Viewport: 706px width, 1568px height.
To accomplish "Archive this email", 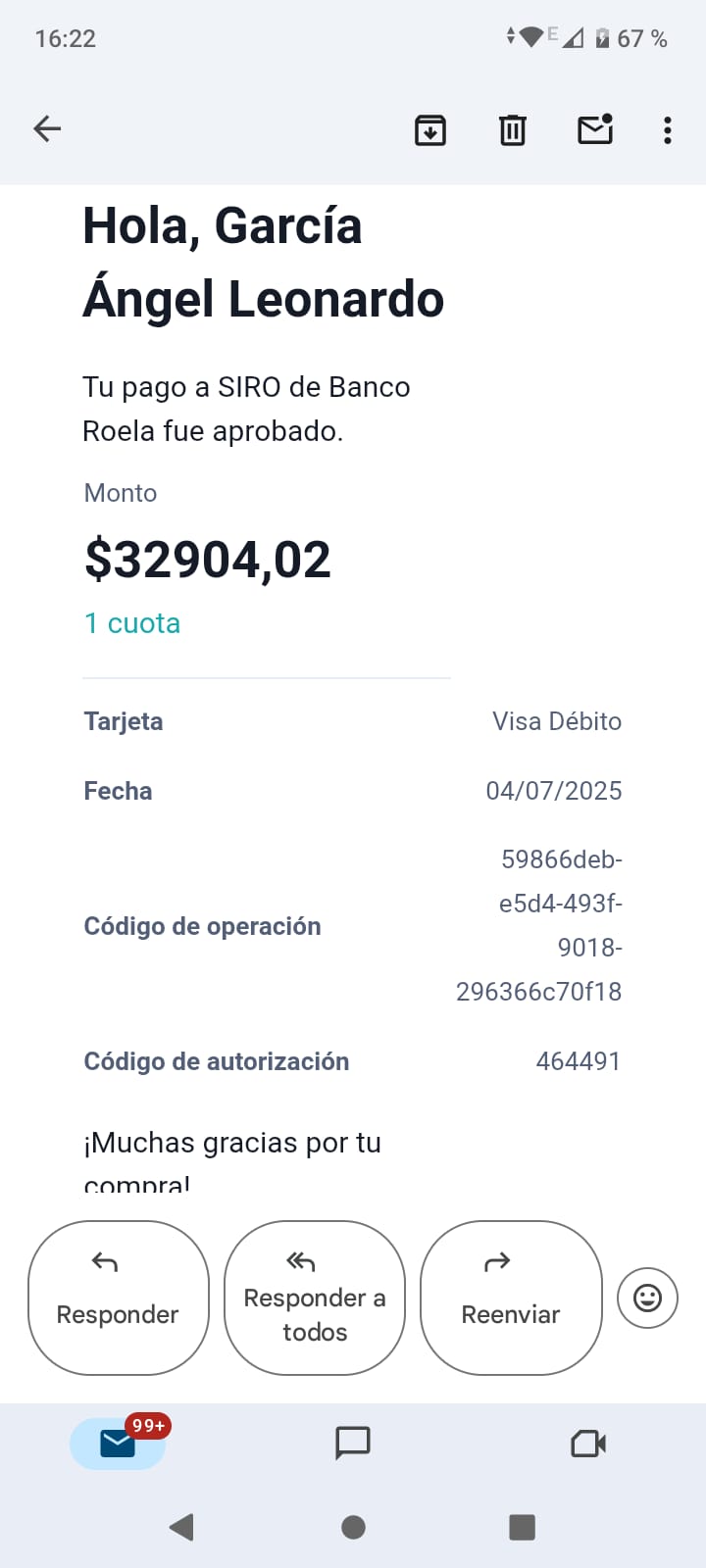I will [430, 129].
